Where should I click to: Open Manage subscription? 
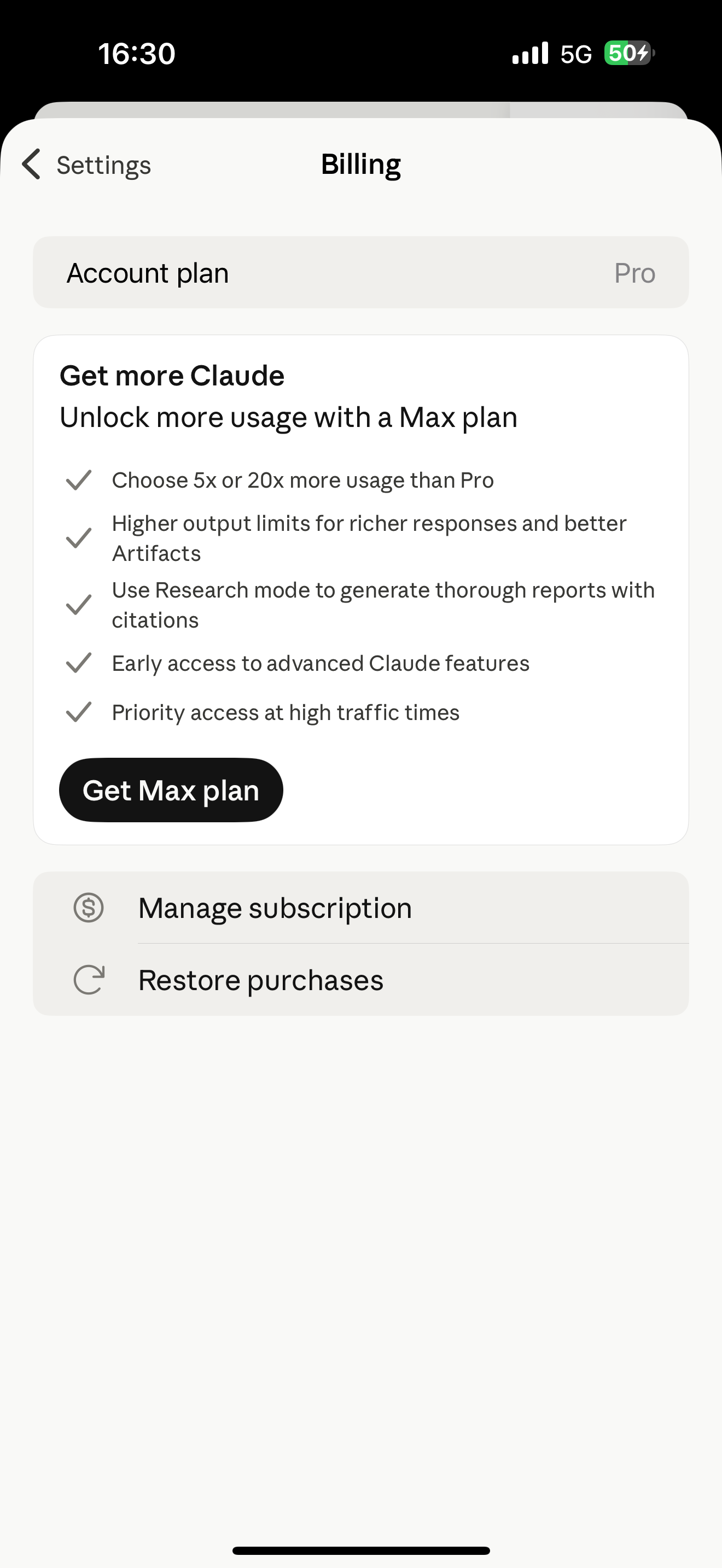click(x=361, y=908)
